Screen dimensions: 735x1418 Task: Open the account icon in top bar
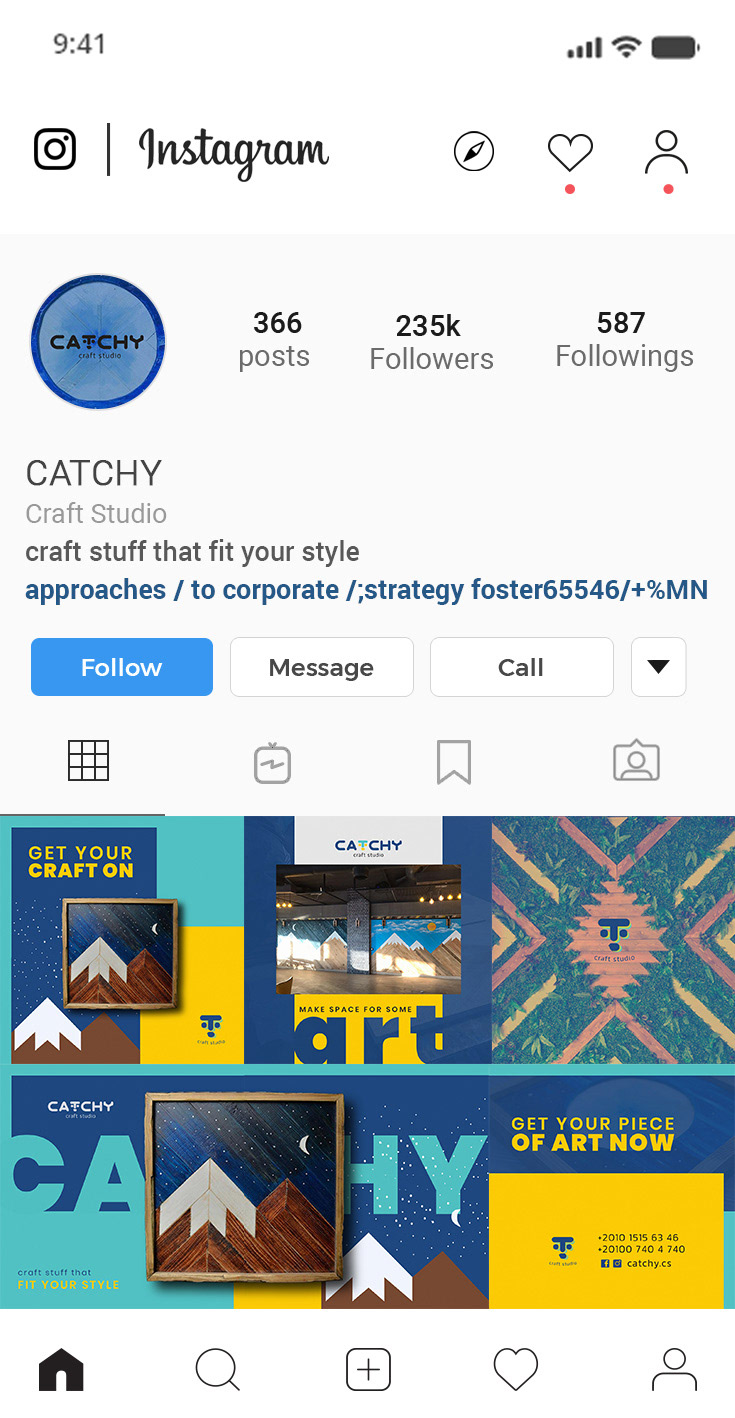pyautogui.click(x=666, y=153)
